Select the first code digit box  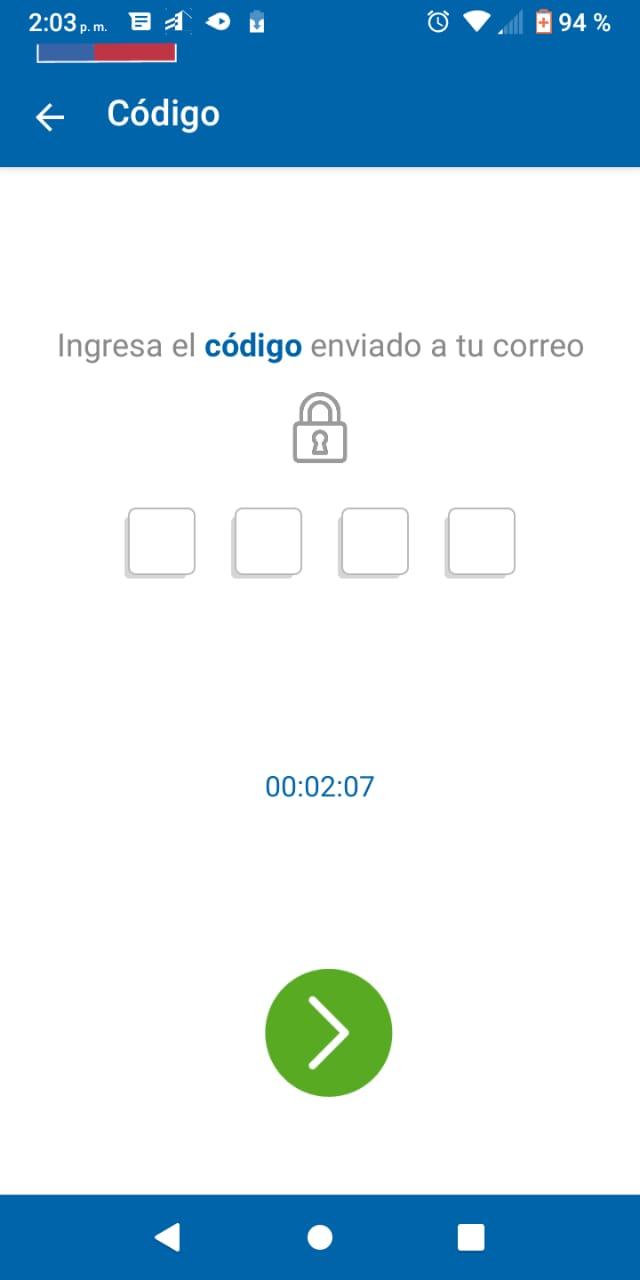tap(162, 541)
